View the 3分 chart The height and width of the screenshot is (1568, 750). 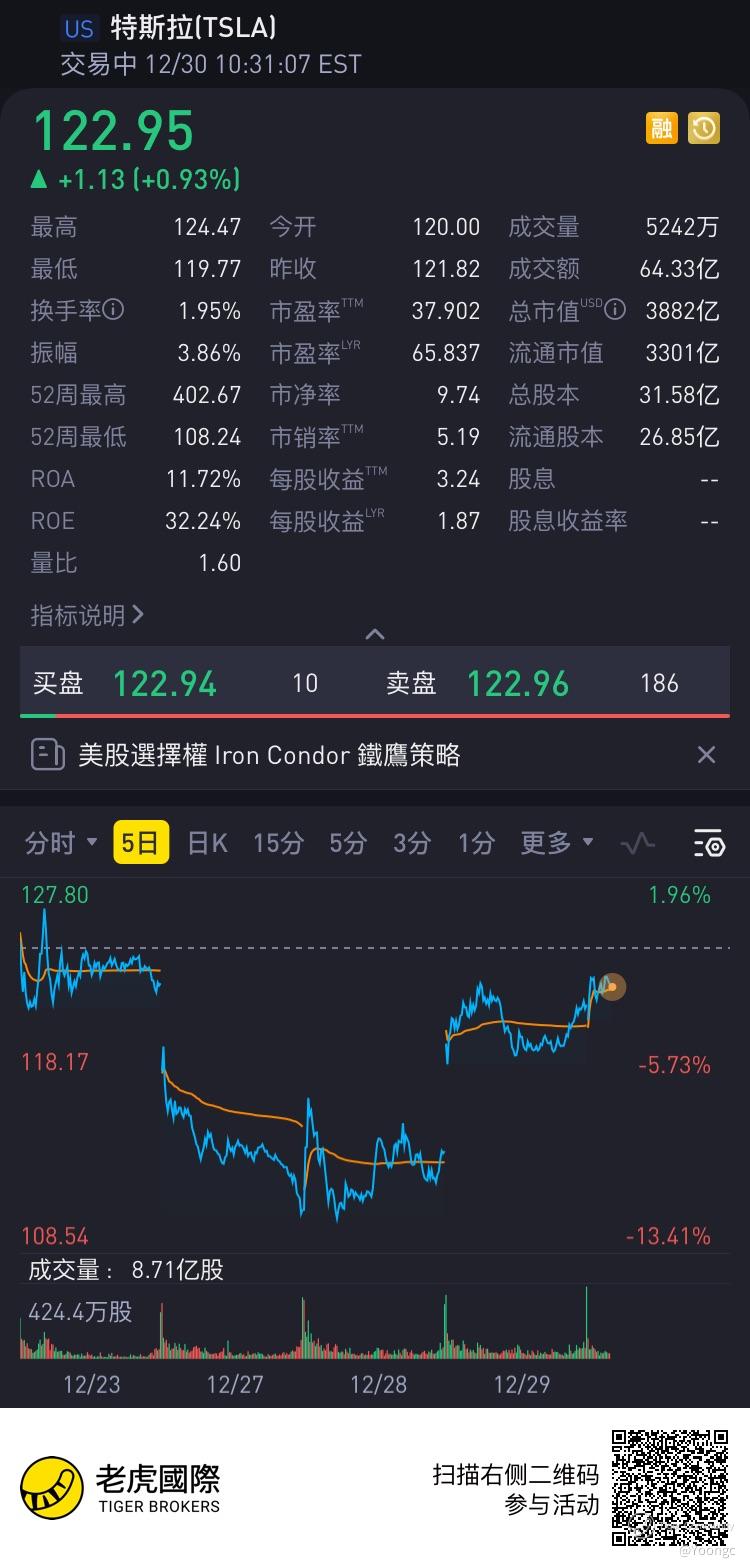[x=411, y=843]
